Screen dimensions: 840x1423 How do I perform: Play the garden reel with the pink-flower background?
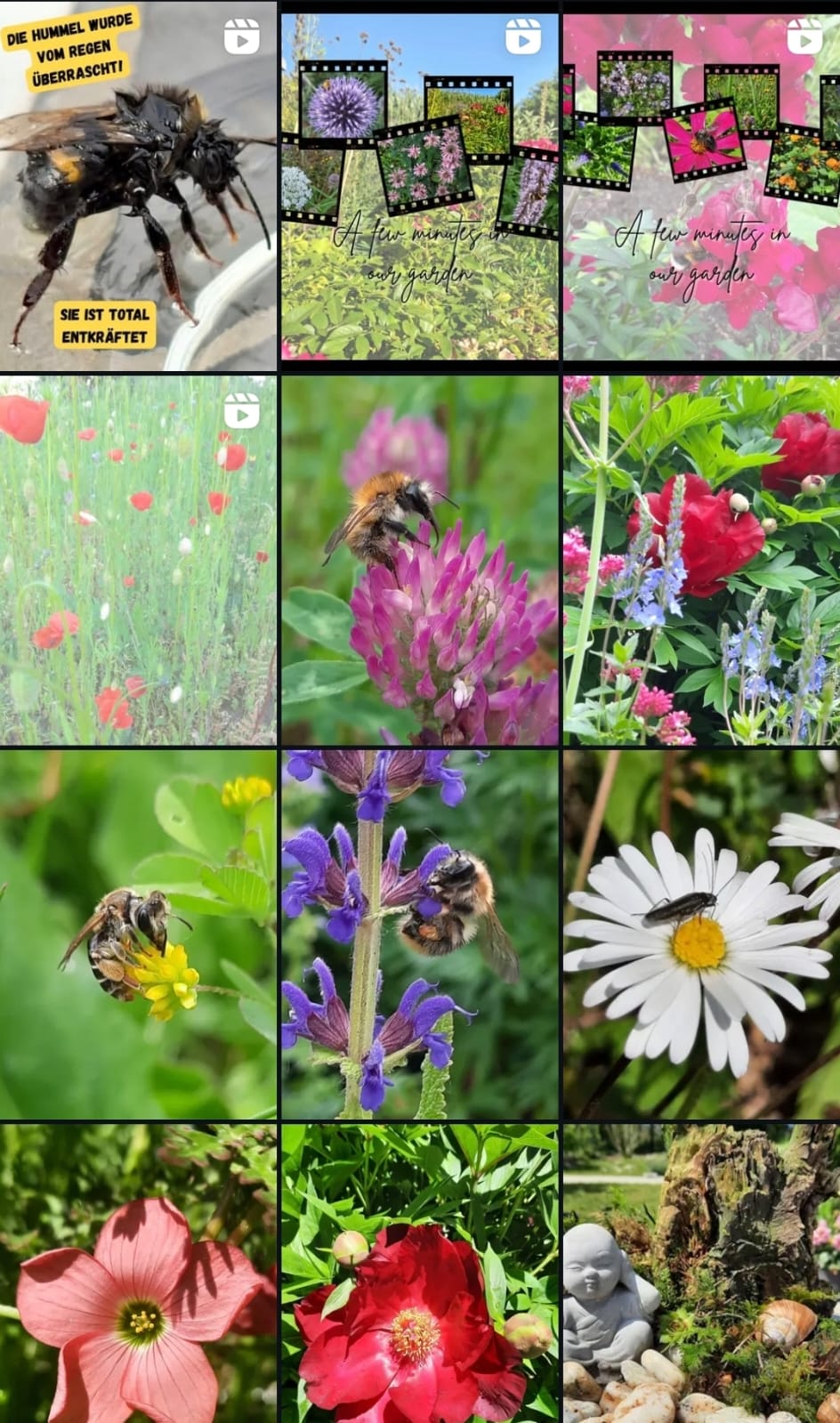701,187
